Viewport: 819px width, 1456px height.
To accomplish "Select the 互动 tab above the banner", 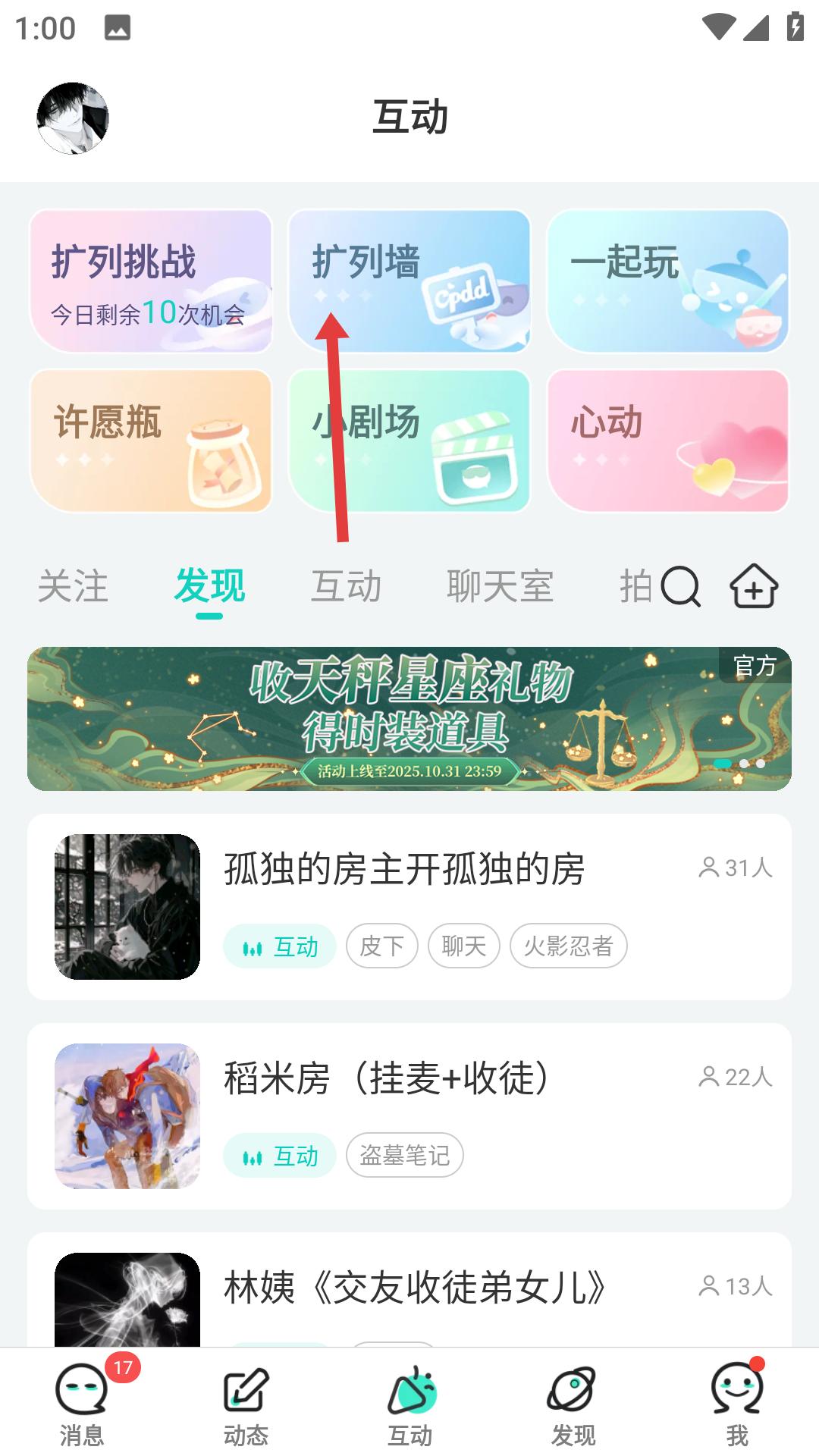I will click(347, 588).
